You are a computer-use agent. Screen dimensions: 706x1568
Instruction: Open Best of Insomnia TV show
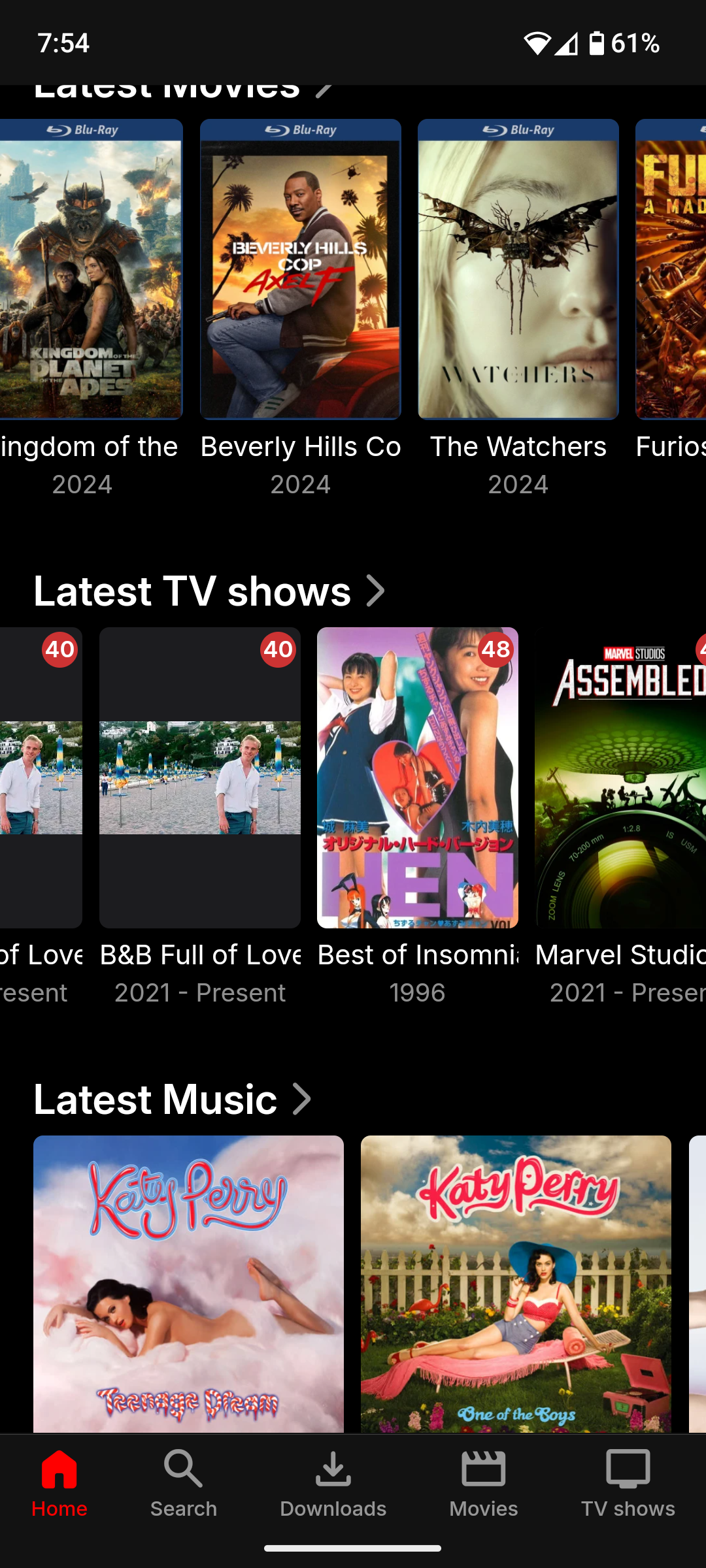pos(417,777)
